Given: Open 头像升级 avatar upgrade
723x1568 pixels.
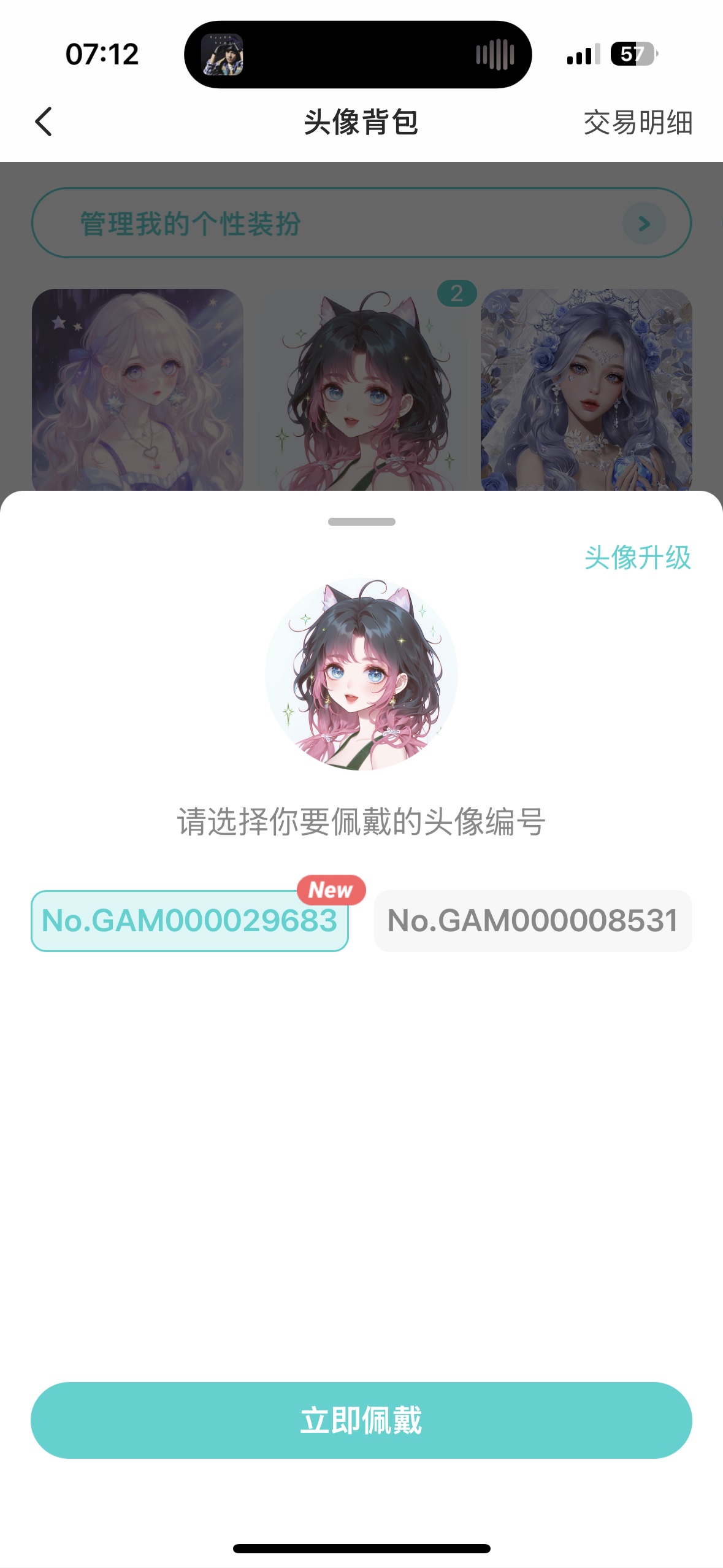Looking at the screenshot, I should (x=638, y=558).
